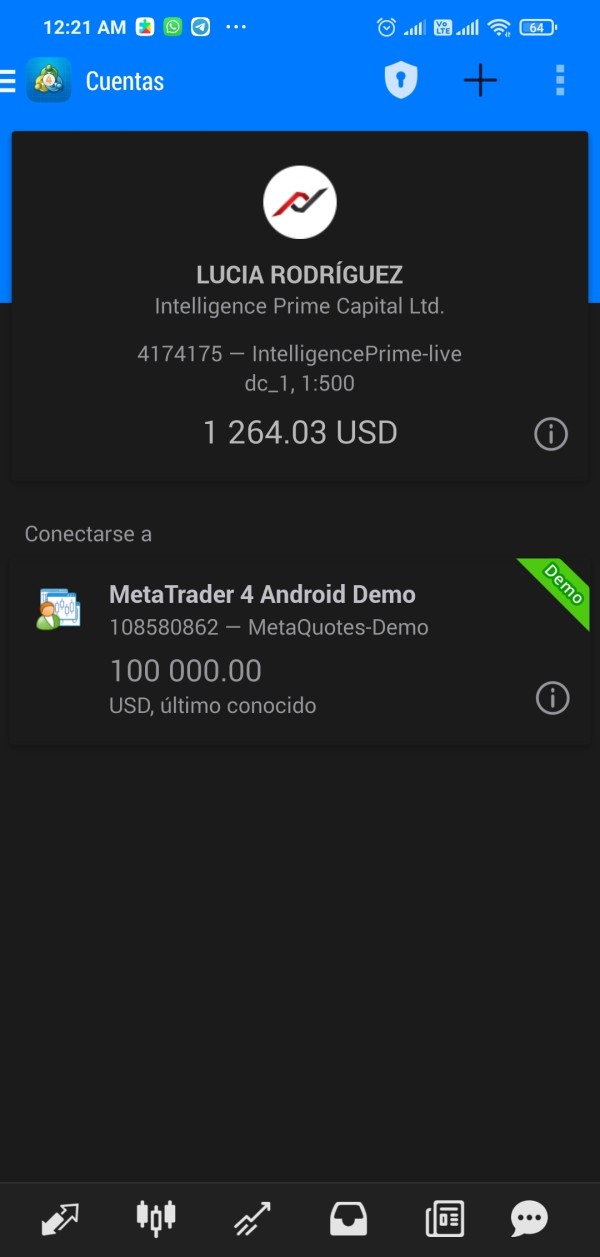Switch to the quotes arrows tab

[59, 1218]
